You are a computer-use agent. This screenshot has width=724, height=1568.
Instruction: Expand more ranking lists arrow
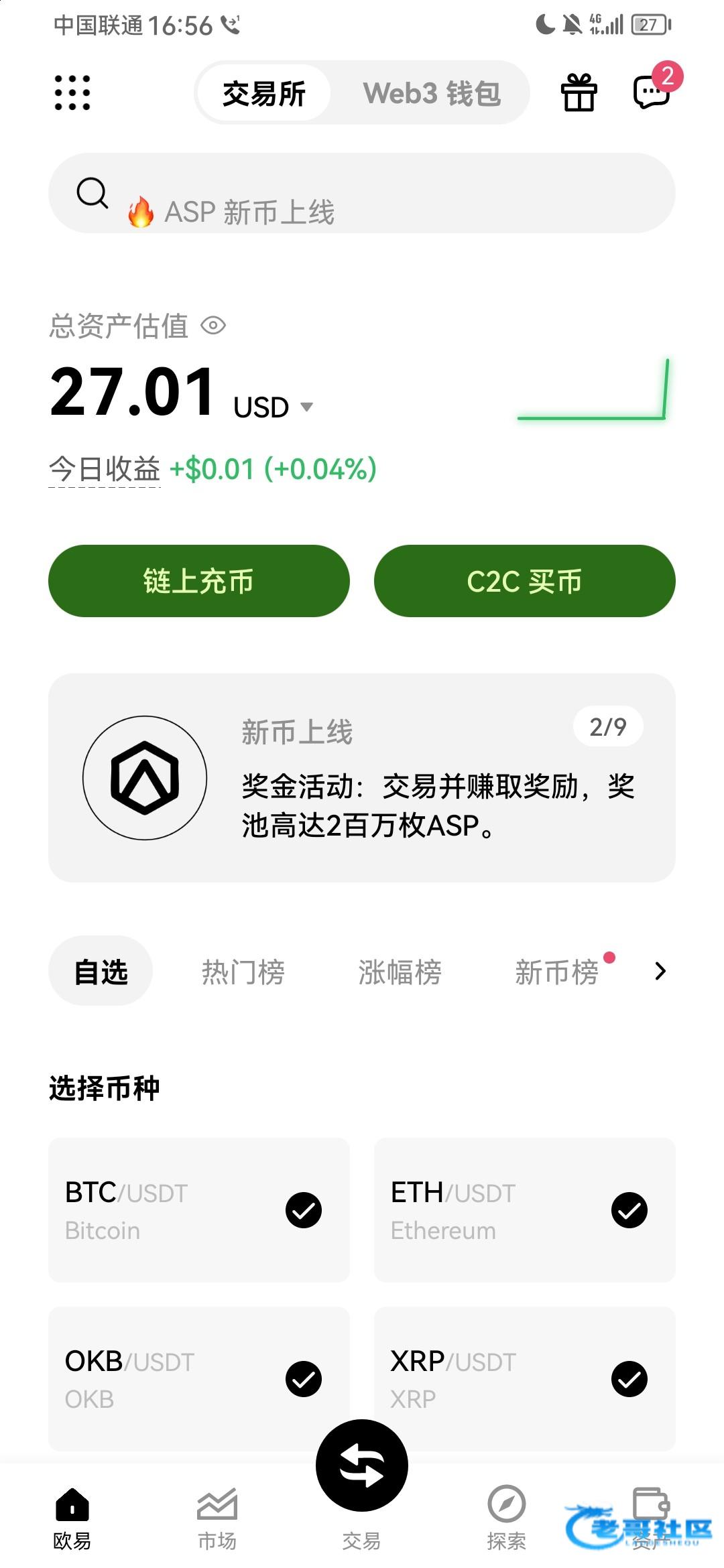coord(660,971)
